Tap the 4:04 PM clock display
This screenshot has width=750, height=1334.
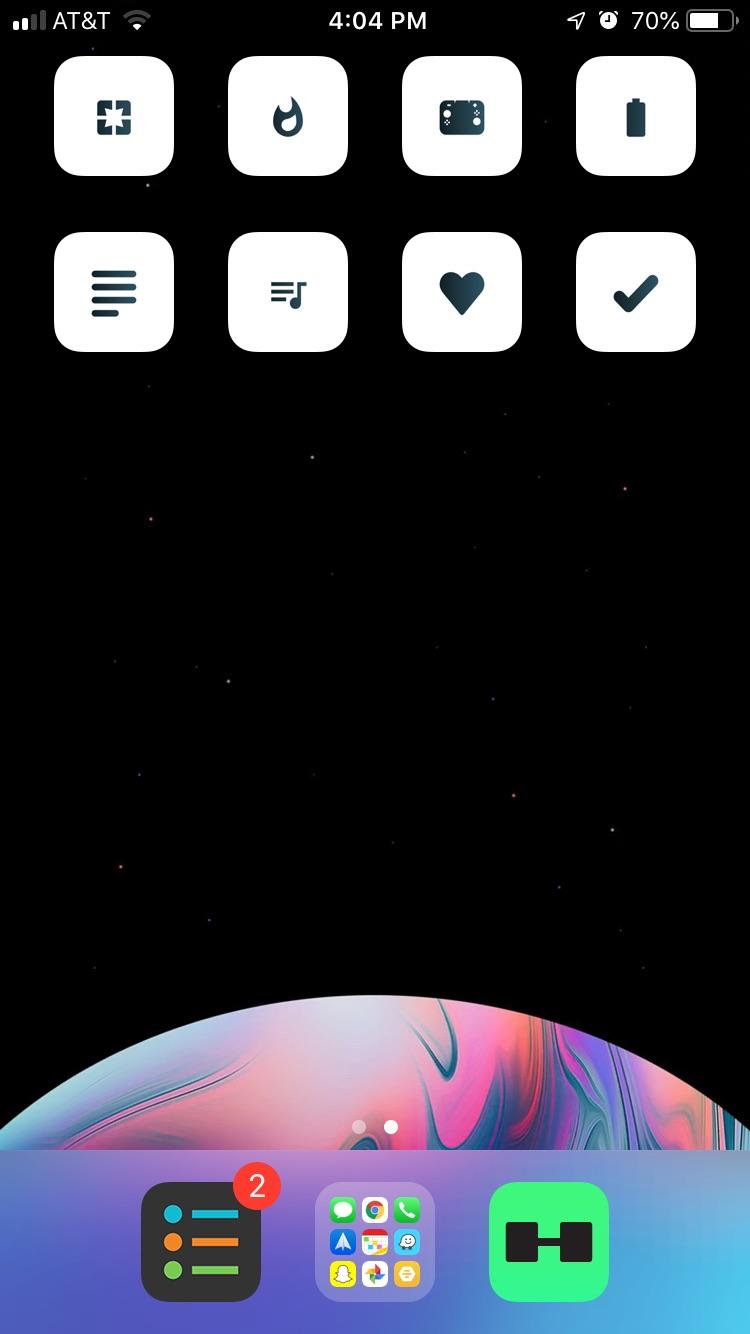(379, 20)
